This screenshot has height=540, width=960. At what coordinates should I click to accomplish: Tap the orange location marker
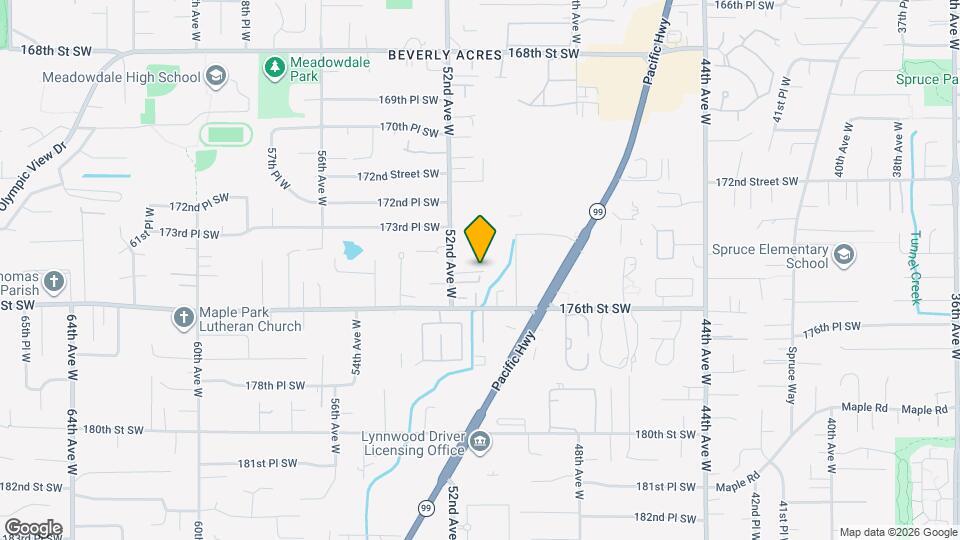(x=481, y=239)
